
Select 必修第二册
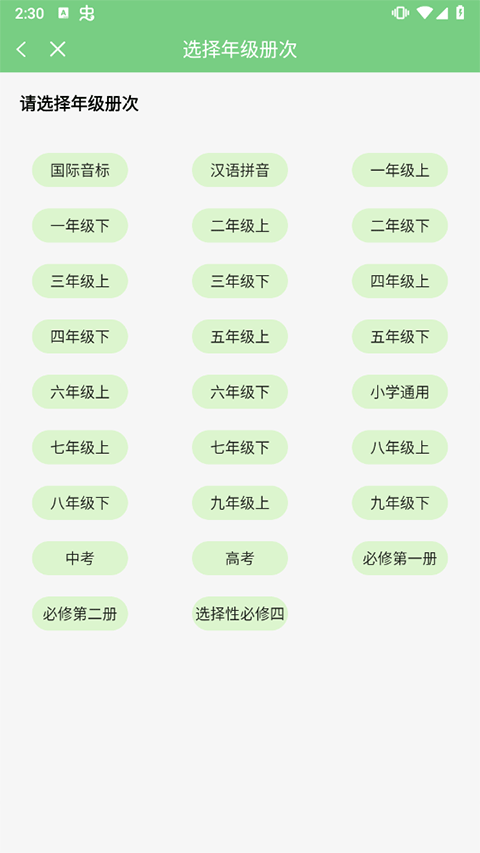80,614
